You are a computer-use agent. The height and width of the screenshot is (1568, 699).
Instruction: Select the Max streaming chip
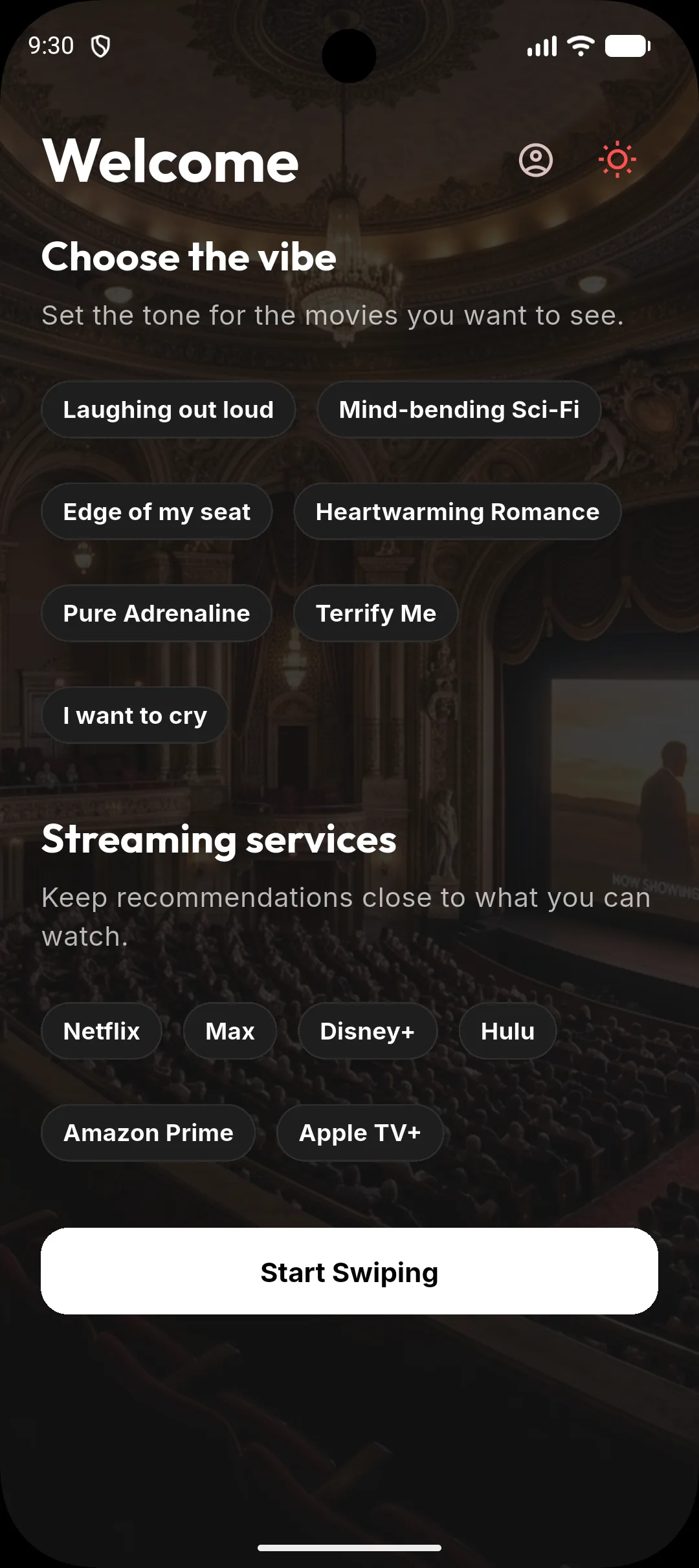(230, 1031)
